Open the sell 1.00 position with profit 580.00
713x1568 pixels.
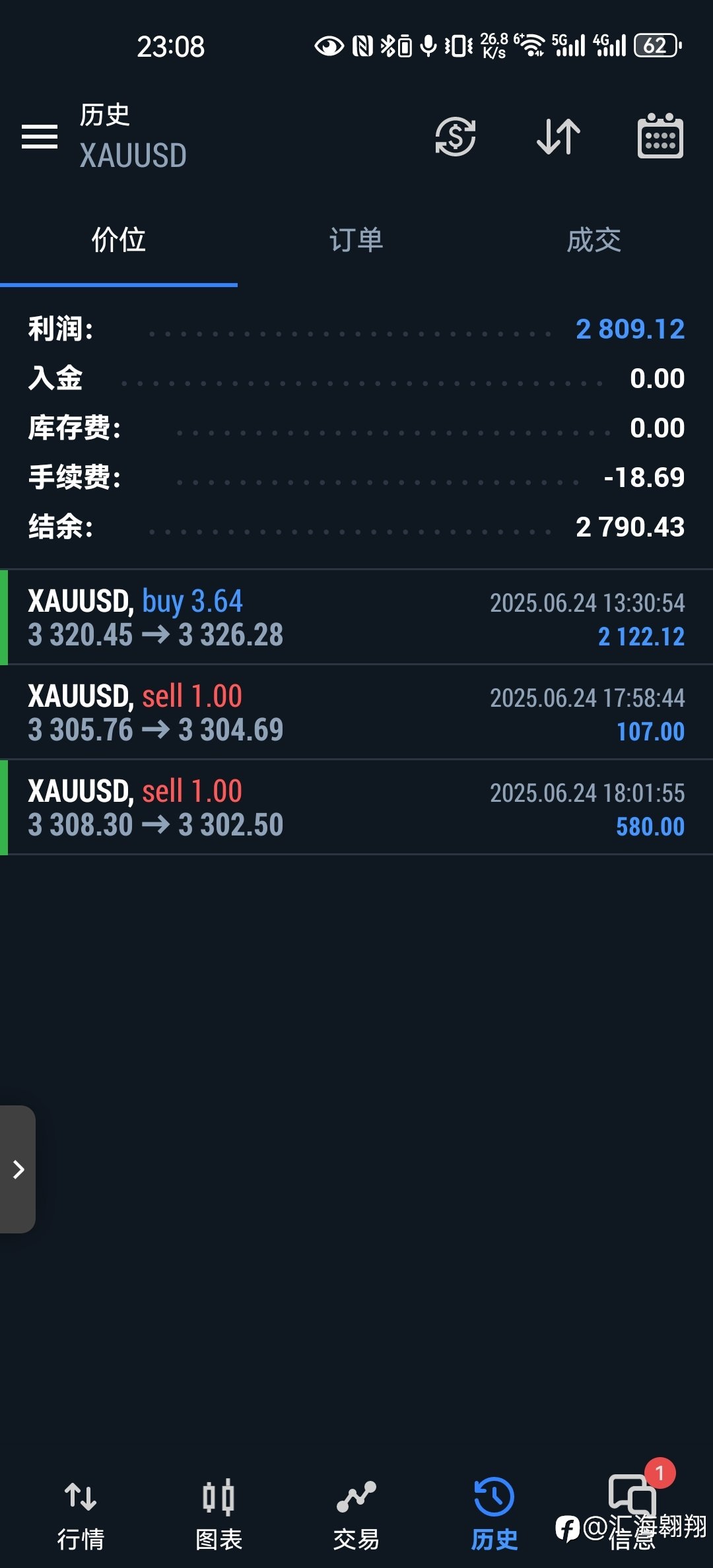pyautogui.click(x=356, y=807)
